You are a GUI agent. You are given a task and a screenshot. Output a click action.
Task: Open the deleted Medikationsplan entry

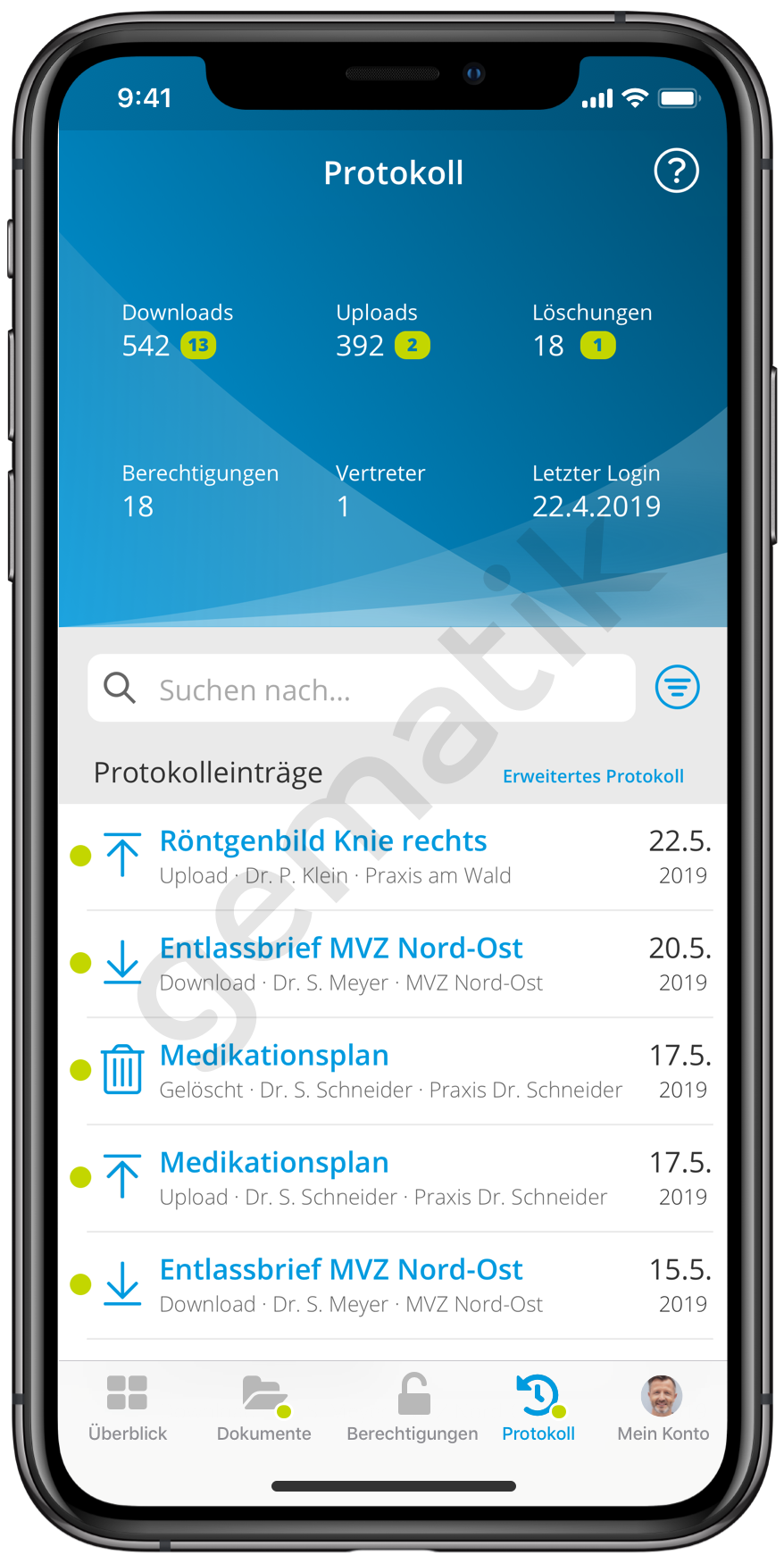393,1072
